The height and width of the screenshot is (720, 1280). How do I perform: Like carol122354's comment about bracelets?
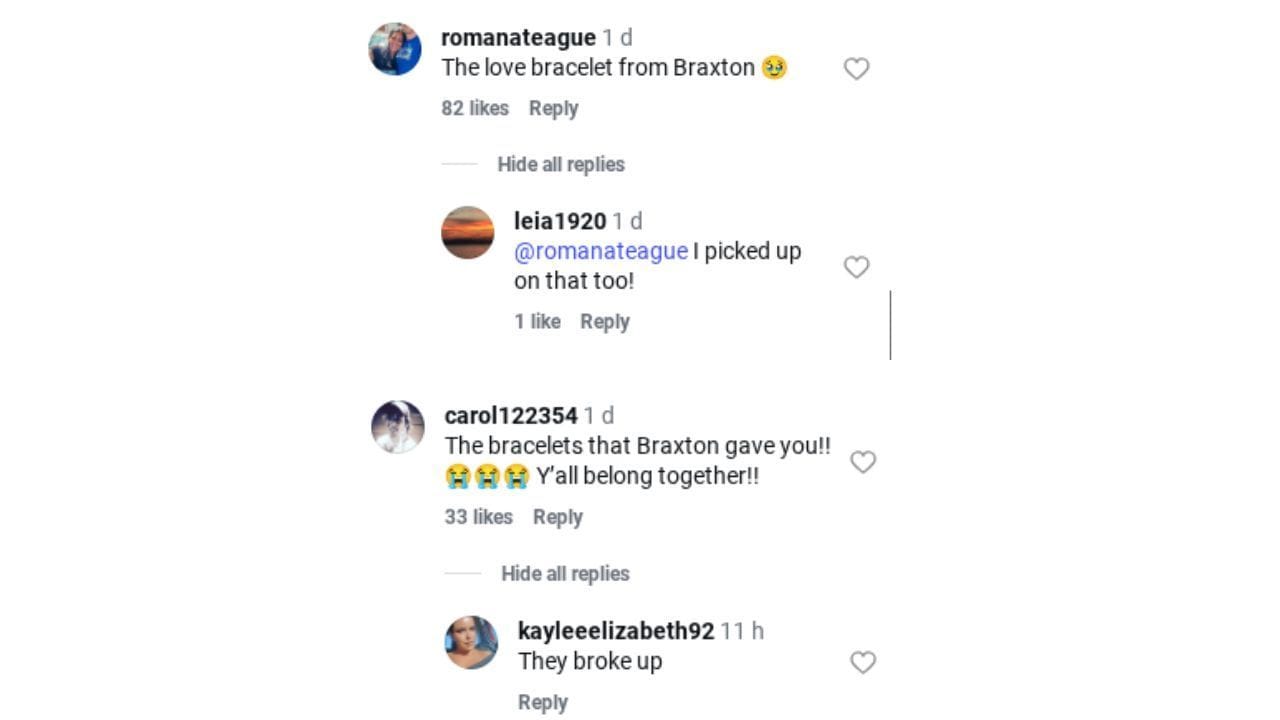pyautogui.click(x=862, y=462)
